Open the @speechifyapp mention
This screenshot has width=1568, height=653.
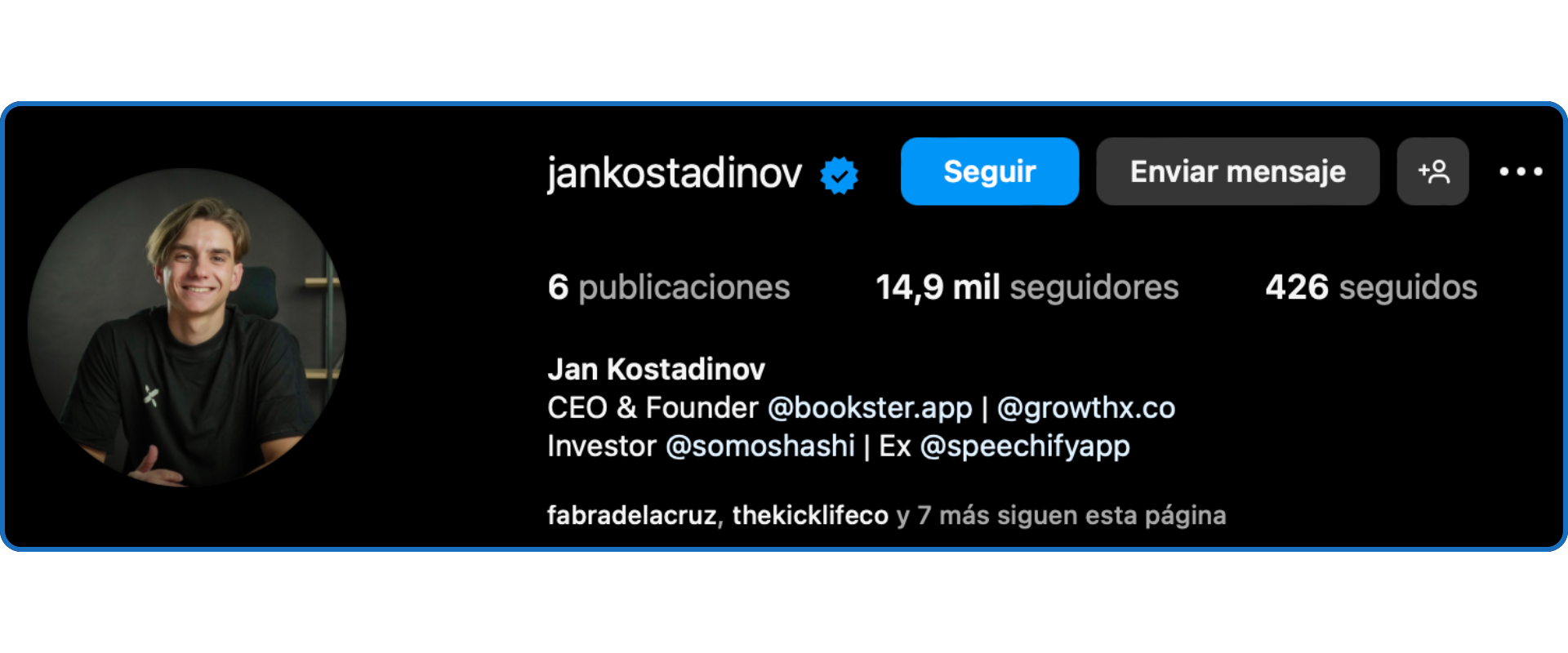tap(1024, 446)
